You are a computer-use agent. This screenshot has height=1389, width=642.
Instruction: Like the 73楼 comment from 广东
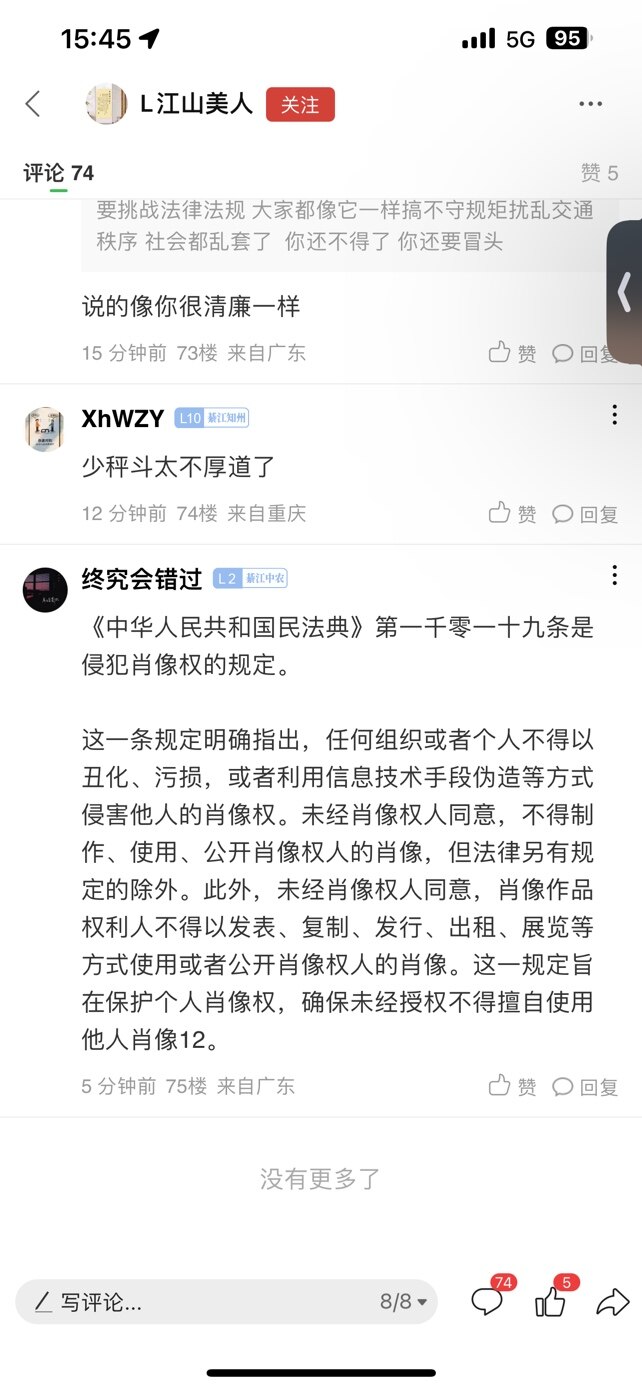[512, 353]
